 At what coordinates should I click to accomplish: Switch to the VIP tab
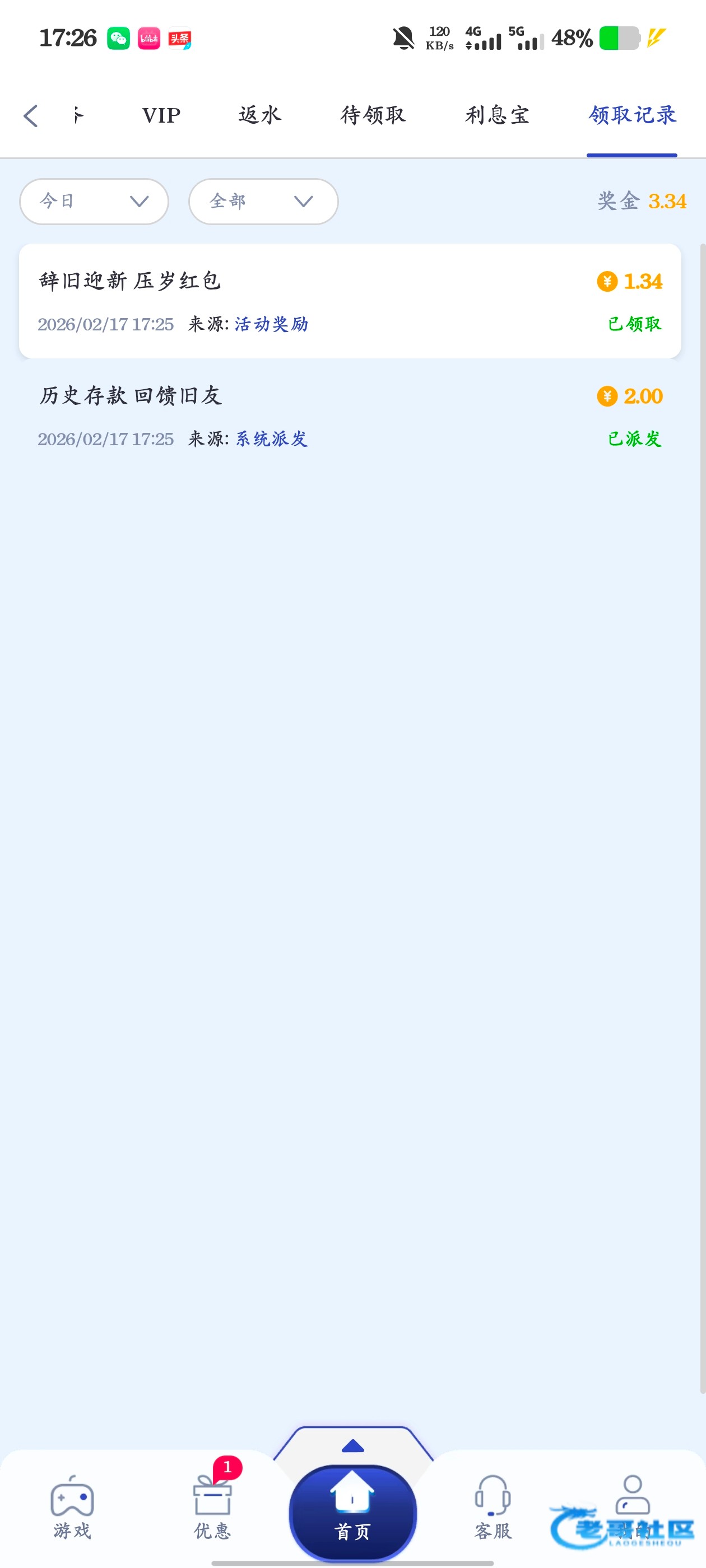coord(161,116)
